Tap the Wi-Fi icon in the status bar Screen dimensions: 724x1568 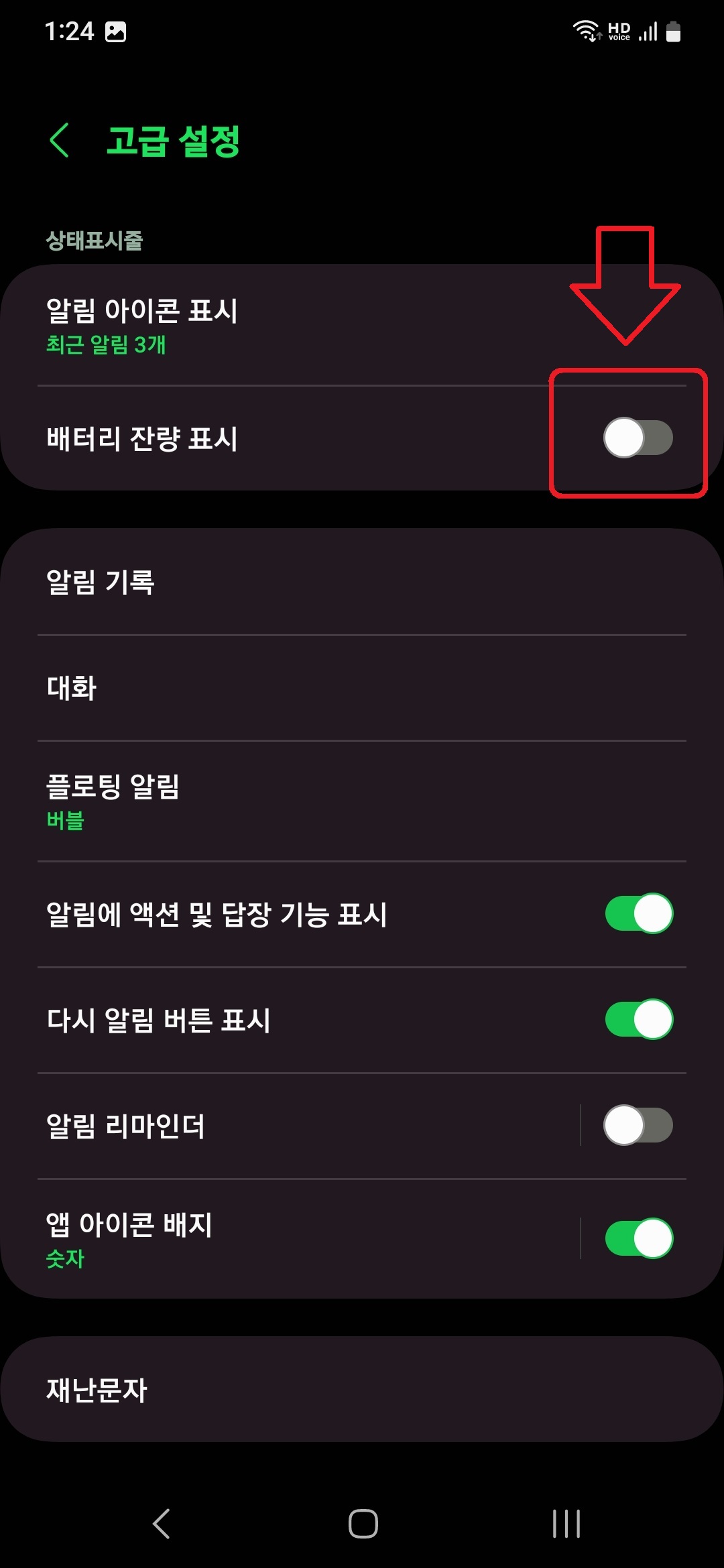point(585,30)
